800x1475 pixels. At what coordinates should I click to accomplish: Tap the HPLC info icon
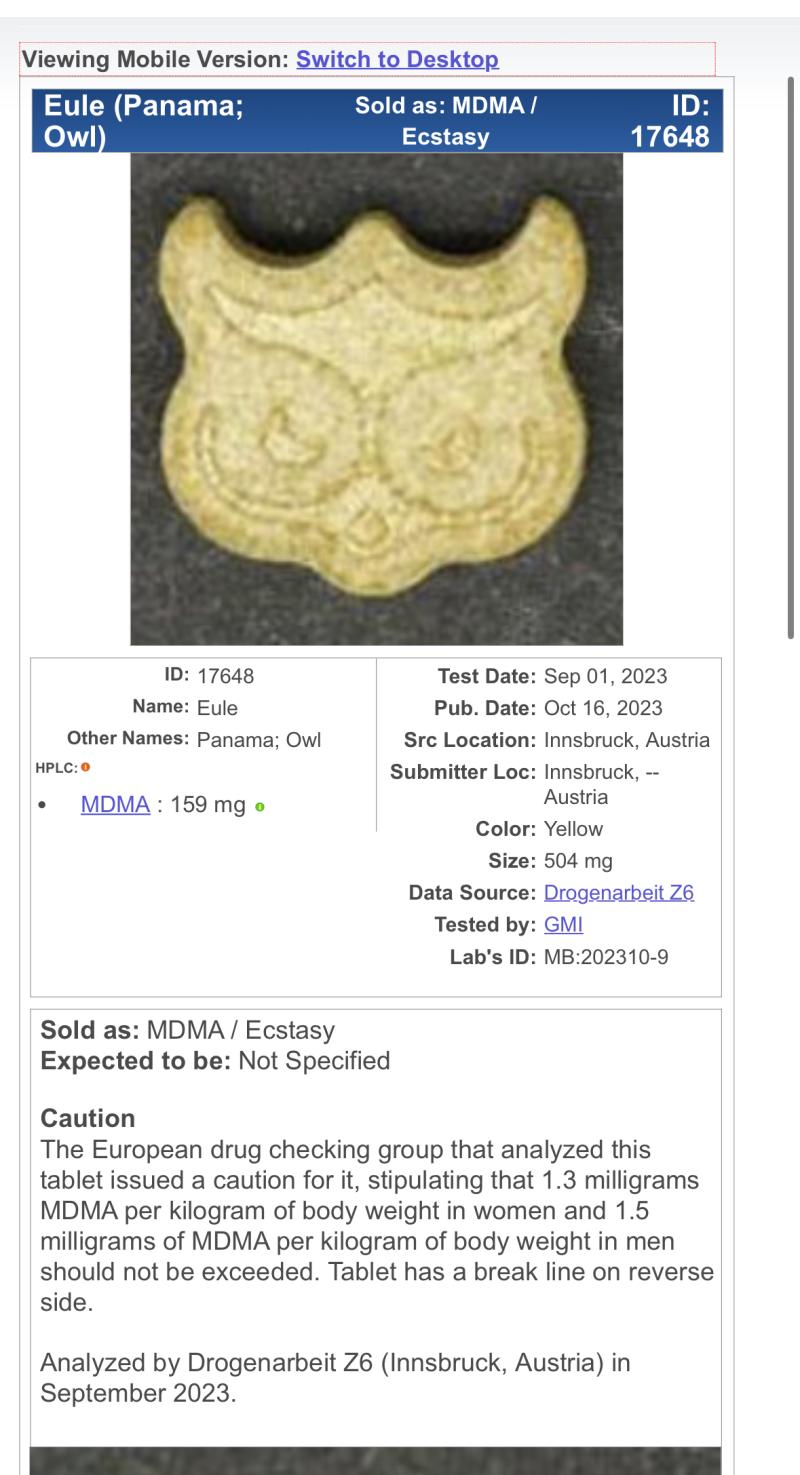click(x=72, y=767)
